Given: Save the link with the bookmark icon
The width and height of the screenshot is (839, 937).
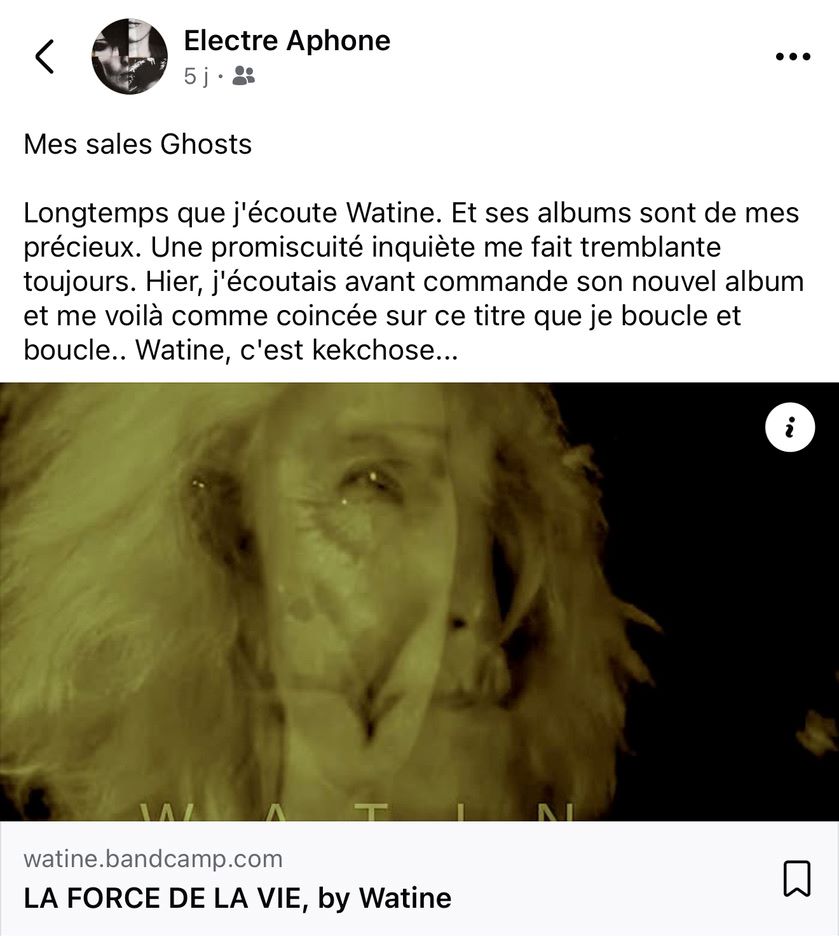Looking at the screenshot, I should (796, 879).
